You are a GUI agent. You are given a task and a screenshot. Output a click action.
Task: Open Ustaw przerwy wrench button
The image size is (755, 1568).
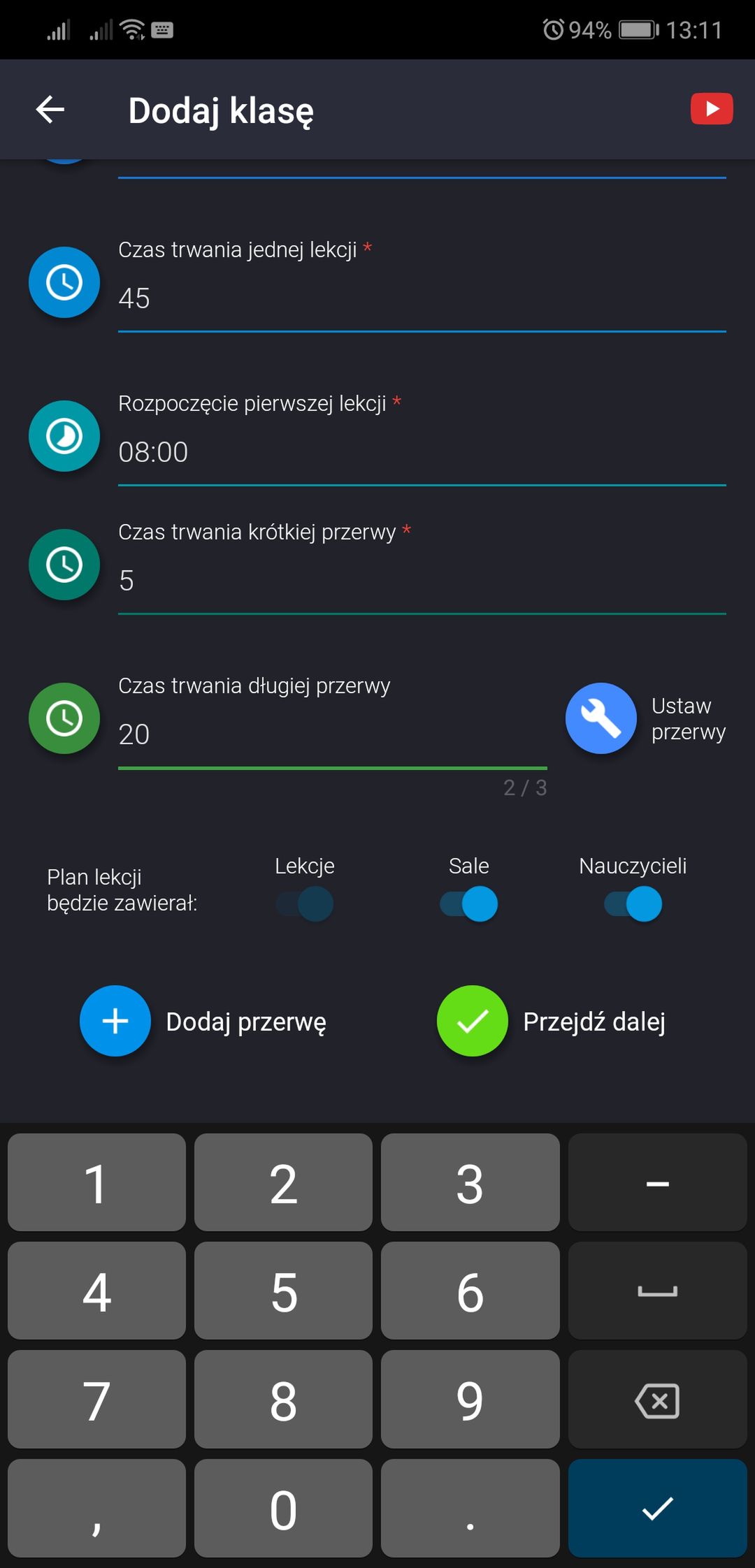tap(601, 718)
